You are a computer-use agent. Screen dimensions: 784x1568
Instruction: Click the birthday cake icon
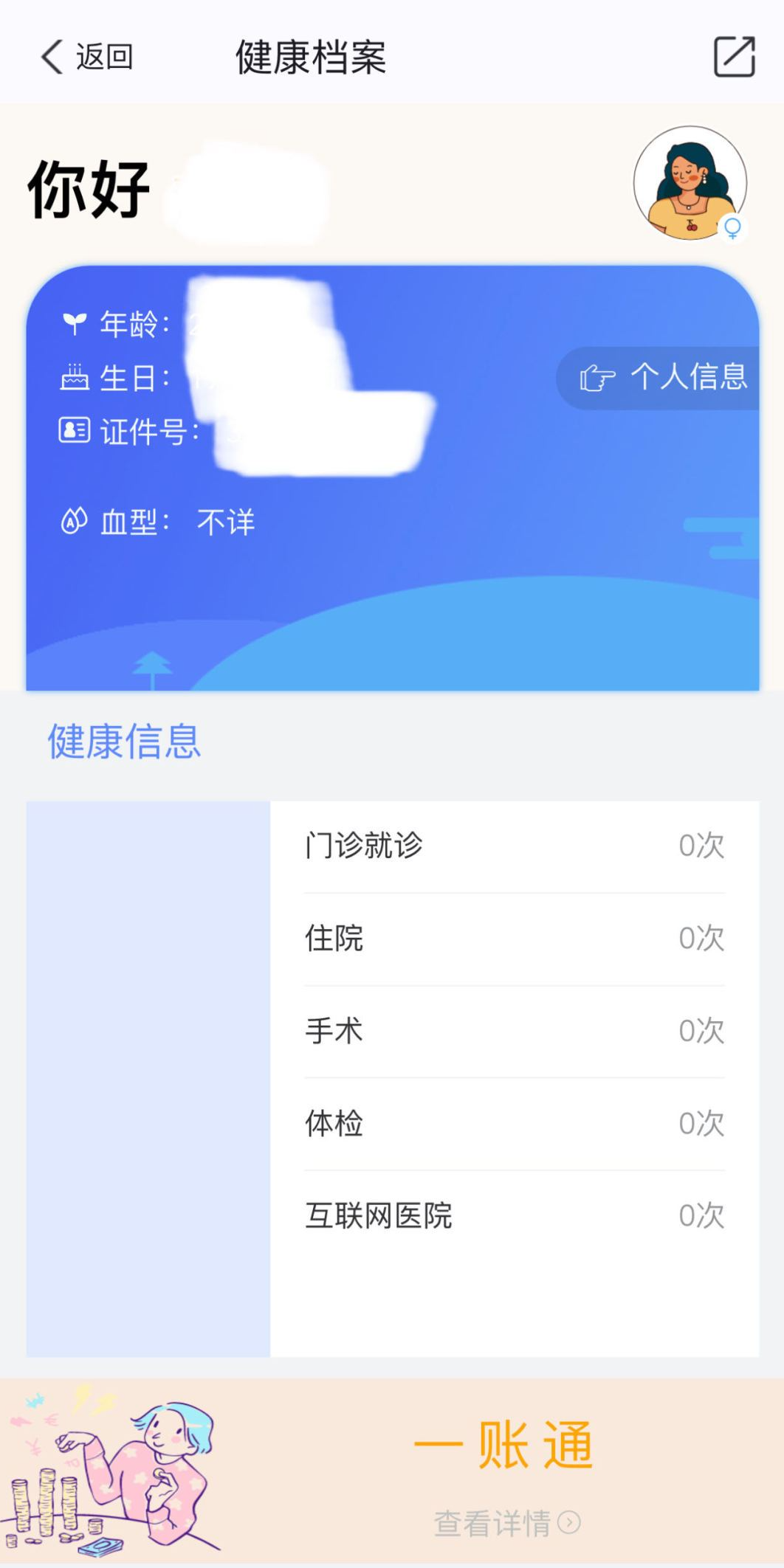74,378
